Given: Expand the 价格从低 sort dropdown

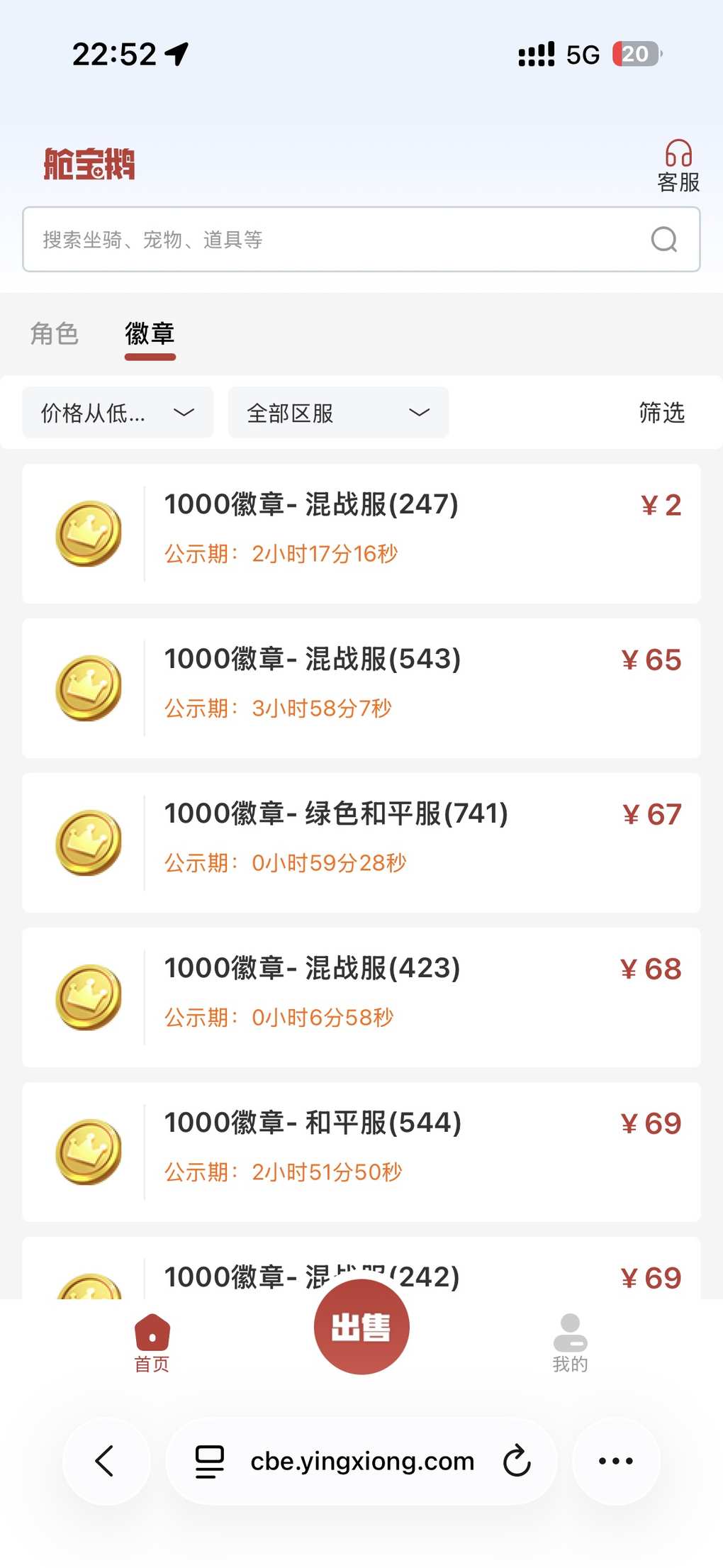Looking at the screenshot, I should (x=118, y=413).
